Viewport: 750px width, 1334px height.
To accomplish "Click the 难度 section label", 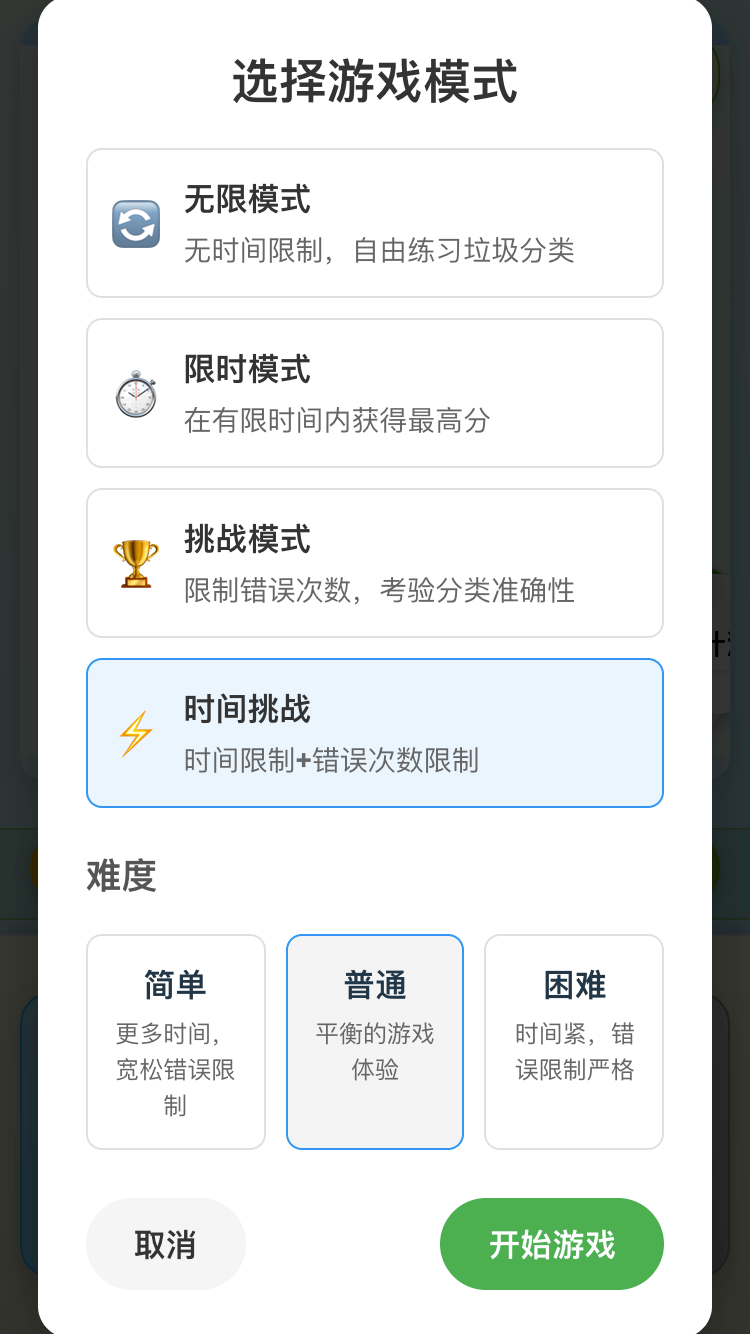I will 120,876.
